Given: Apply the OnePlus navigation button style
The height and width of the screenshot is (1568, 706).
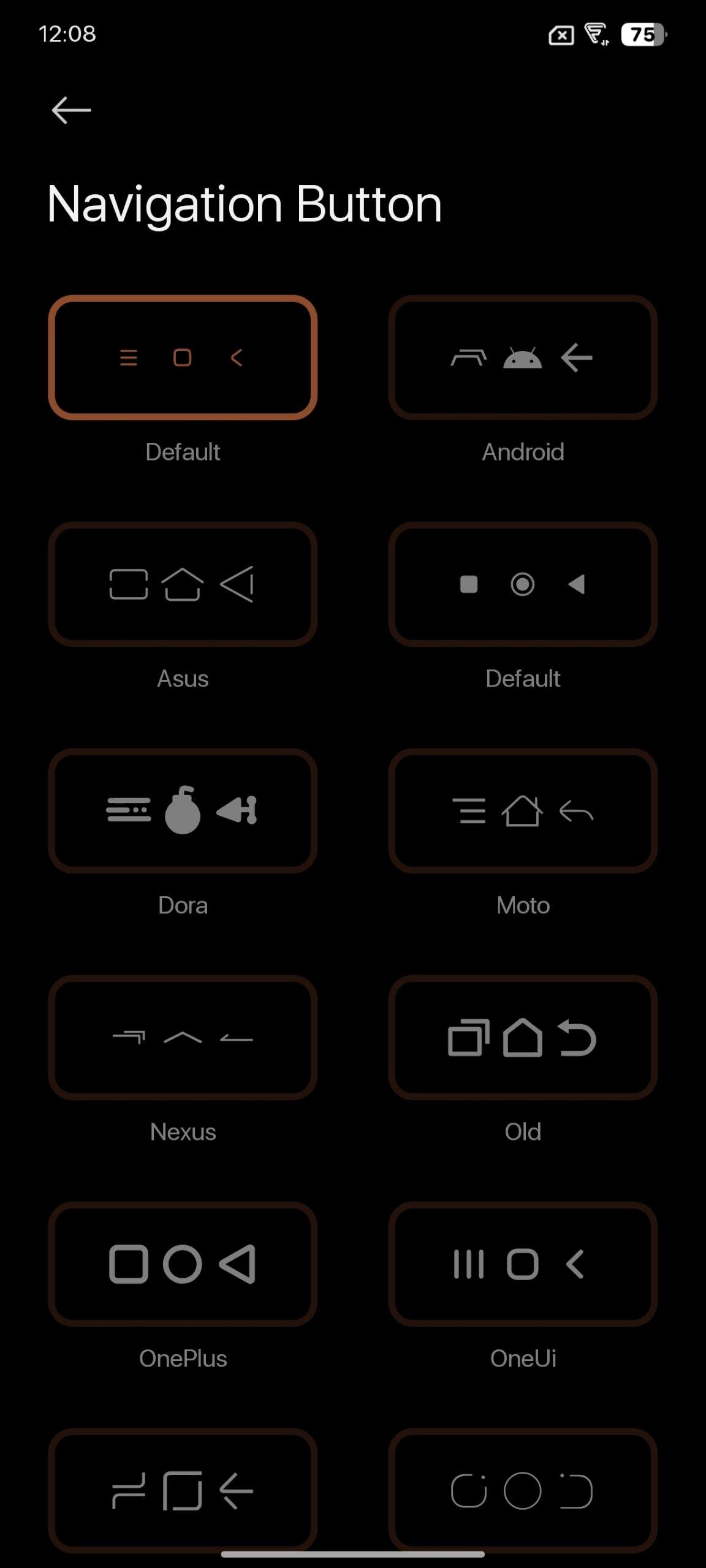Looking at the screenshot, I should pyautogui.click(x=183, y=1264).
